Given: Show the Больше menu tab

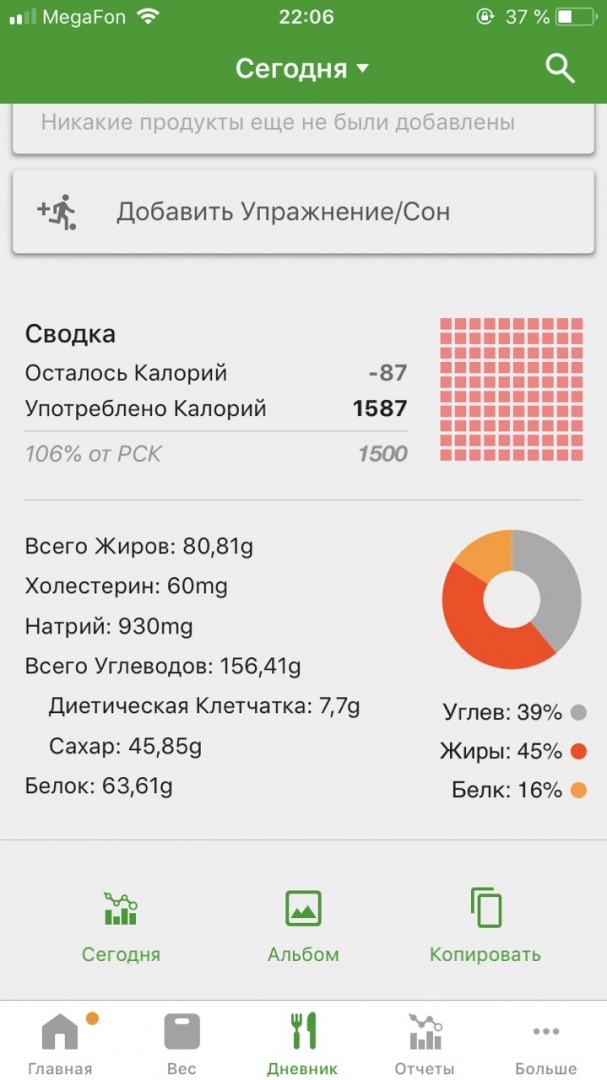Looking at the screenshot, I should (x=545, y=1043).
